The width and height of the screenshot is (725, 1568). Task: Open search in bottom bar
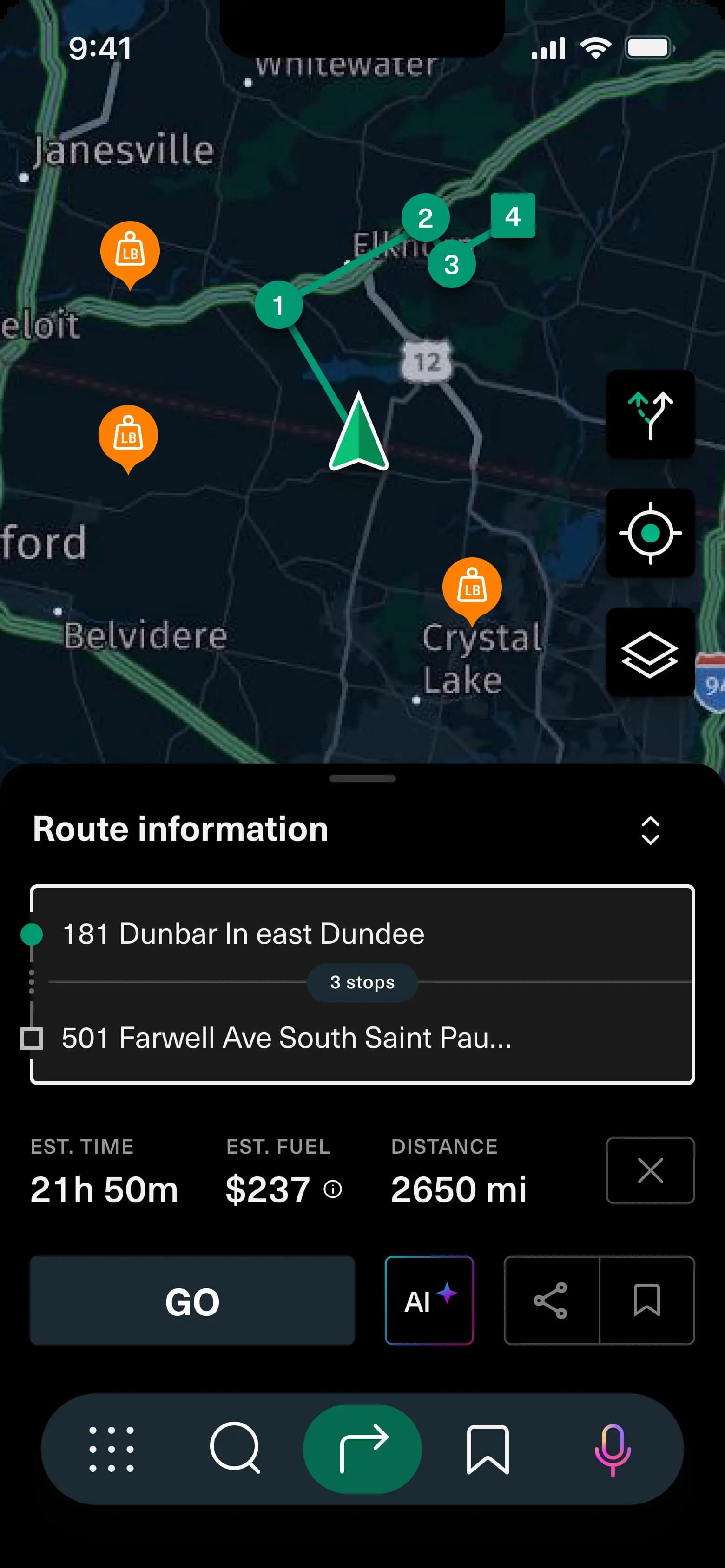[235, 1448]
